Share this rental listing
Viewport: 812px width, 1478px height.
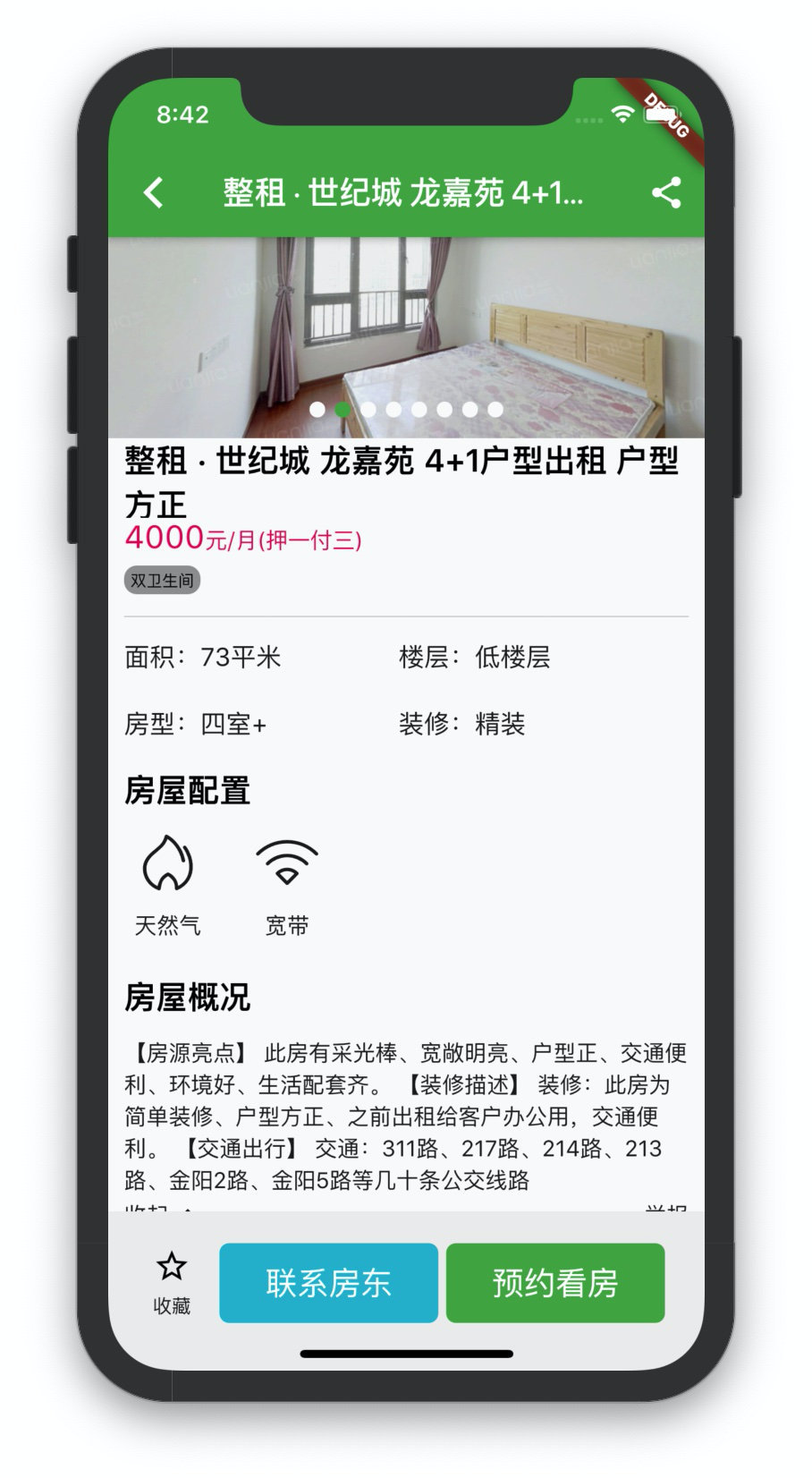666,192
